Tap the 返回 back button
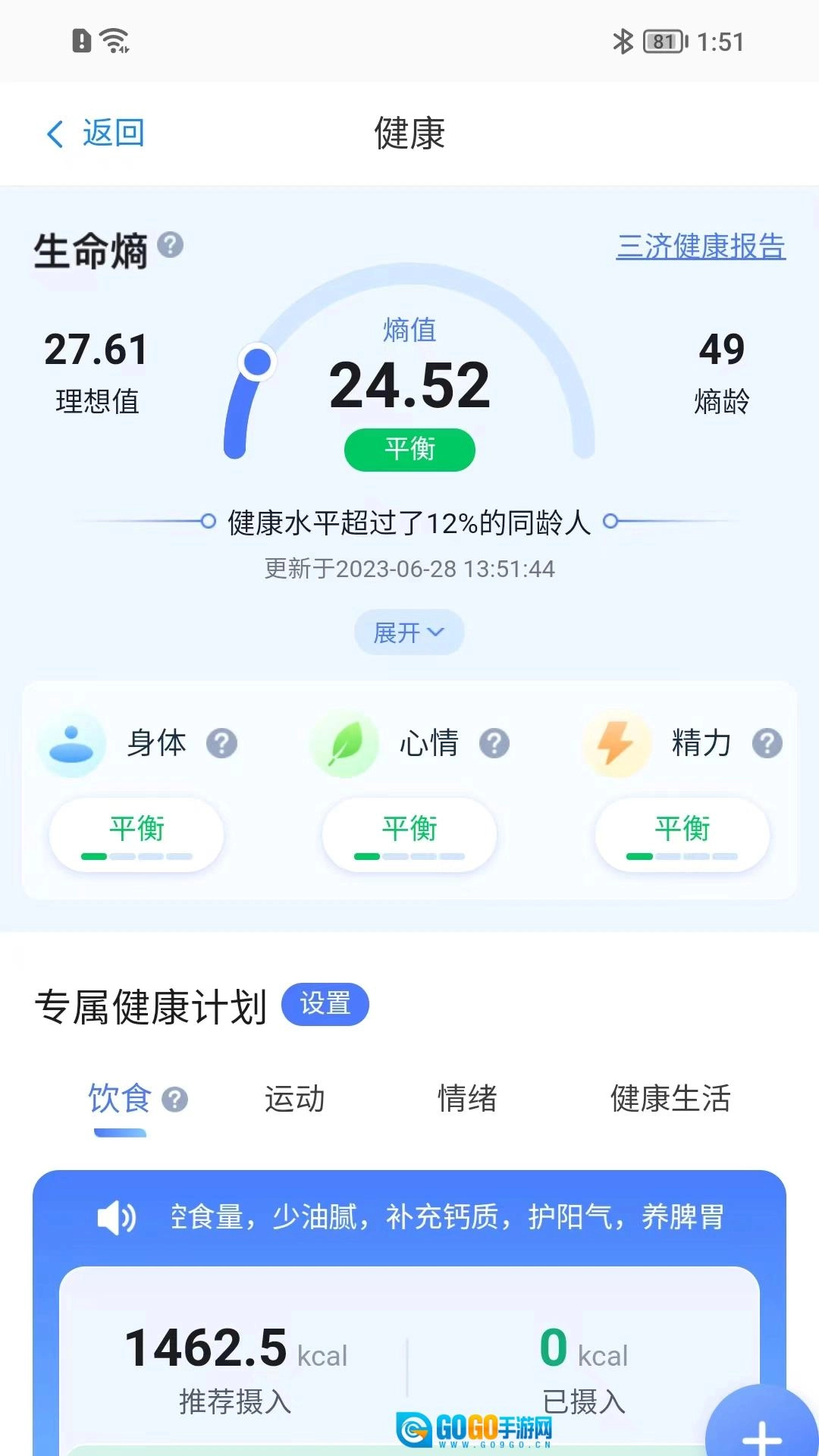 point(96,133)
